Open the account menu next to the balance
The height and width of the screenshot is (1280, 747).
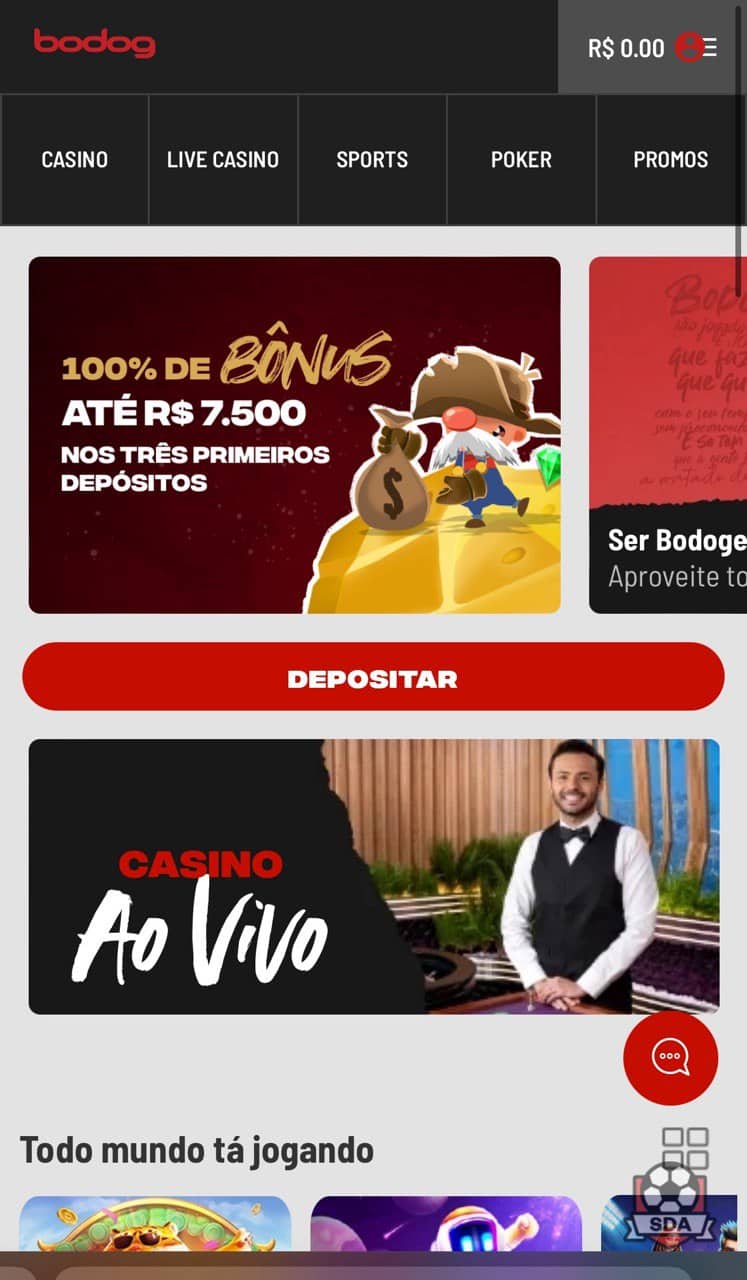(x=696, y=47)
